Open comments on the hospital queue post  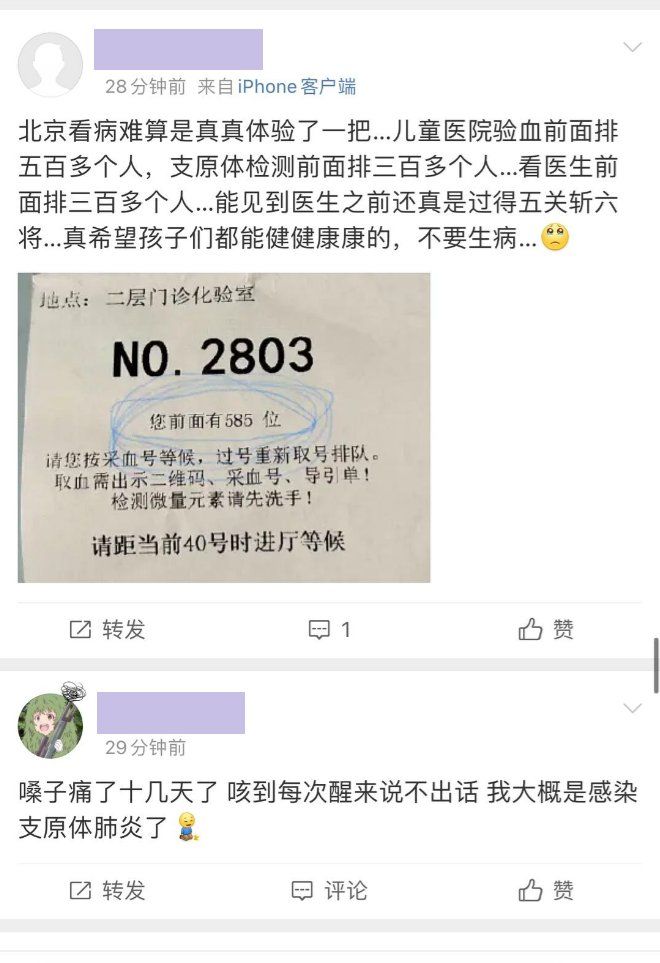[x=330, y=629]
